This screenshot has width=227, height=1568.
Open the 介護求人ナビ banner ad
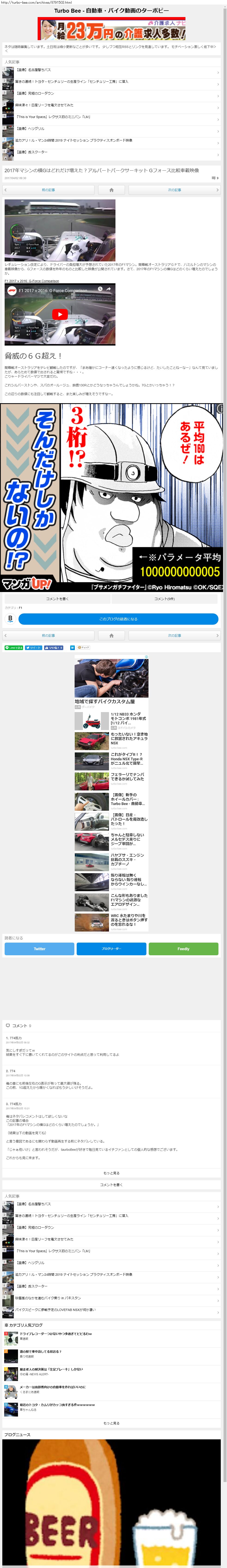(x=112, y=29)
